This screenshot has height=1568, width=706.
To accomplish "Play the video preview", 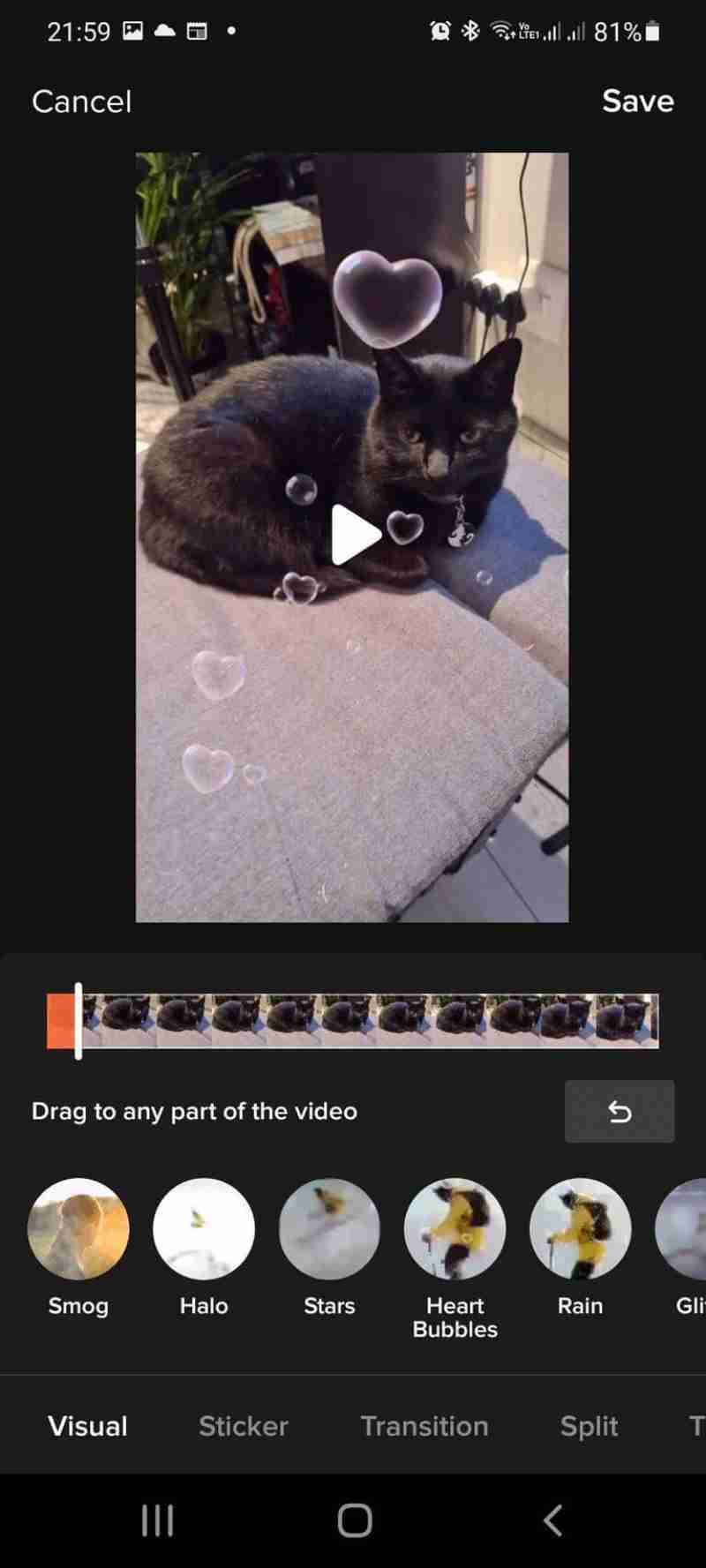I will pos(355,535).
